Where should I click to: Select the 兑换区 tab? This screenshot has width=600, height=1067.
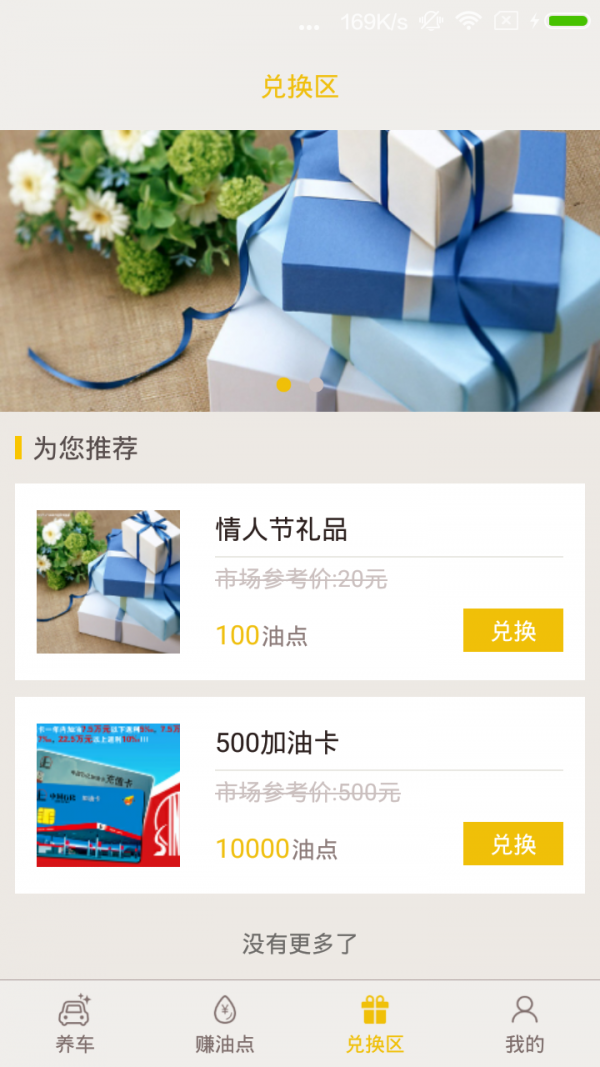click(375, 1024)
